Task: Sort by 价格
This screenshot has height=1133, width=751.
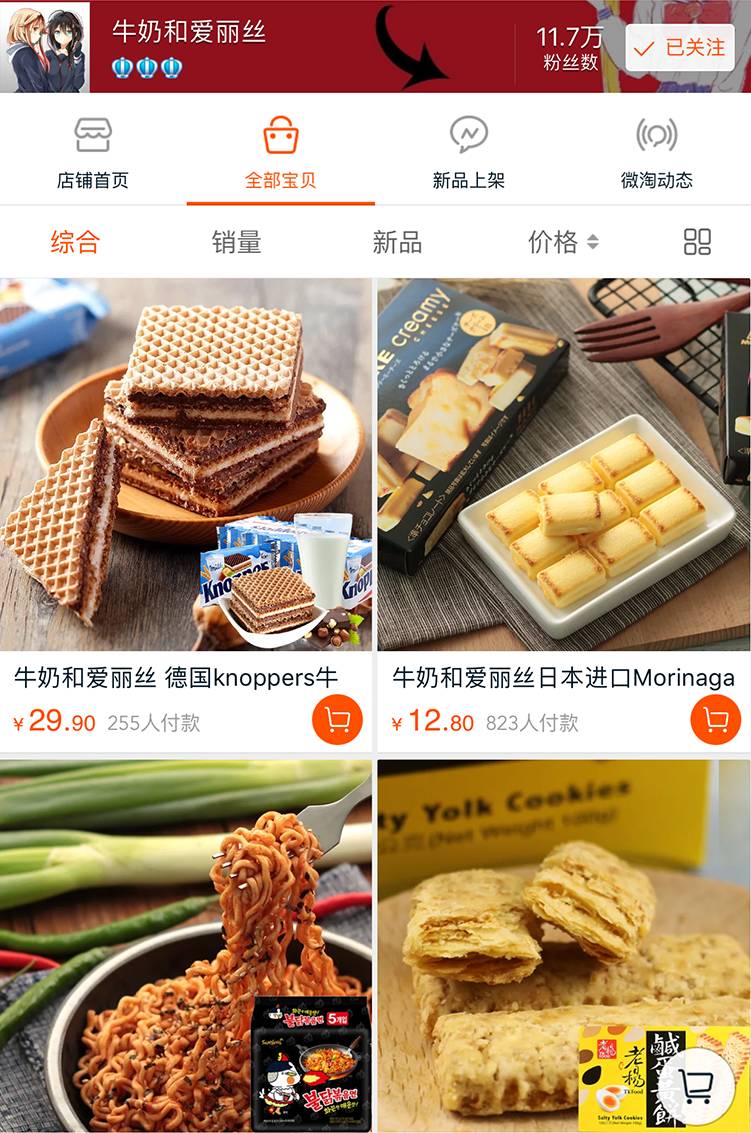Action: click(562, 242)
